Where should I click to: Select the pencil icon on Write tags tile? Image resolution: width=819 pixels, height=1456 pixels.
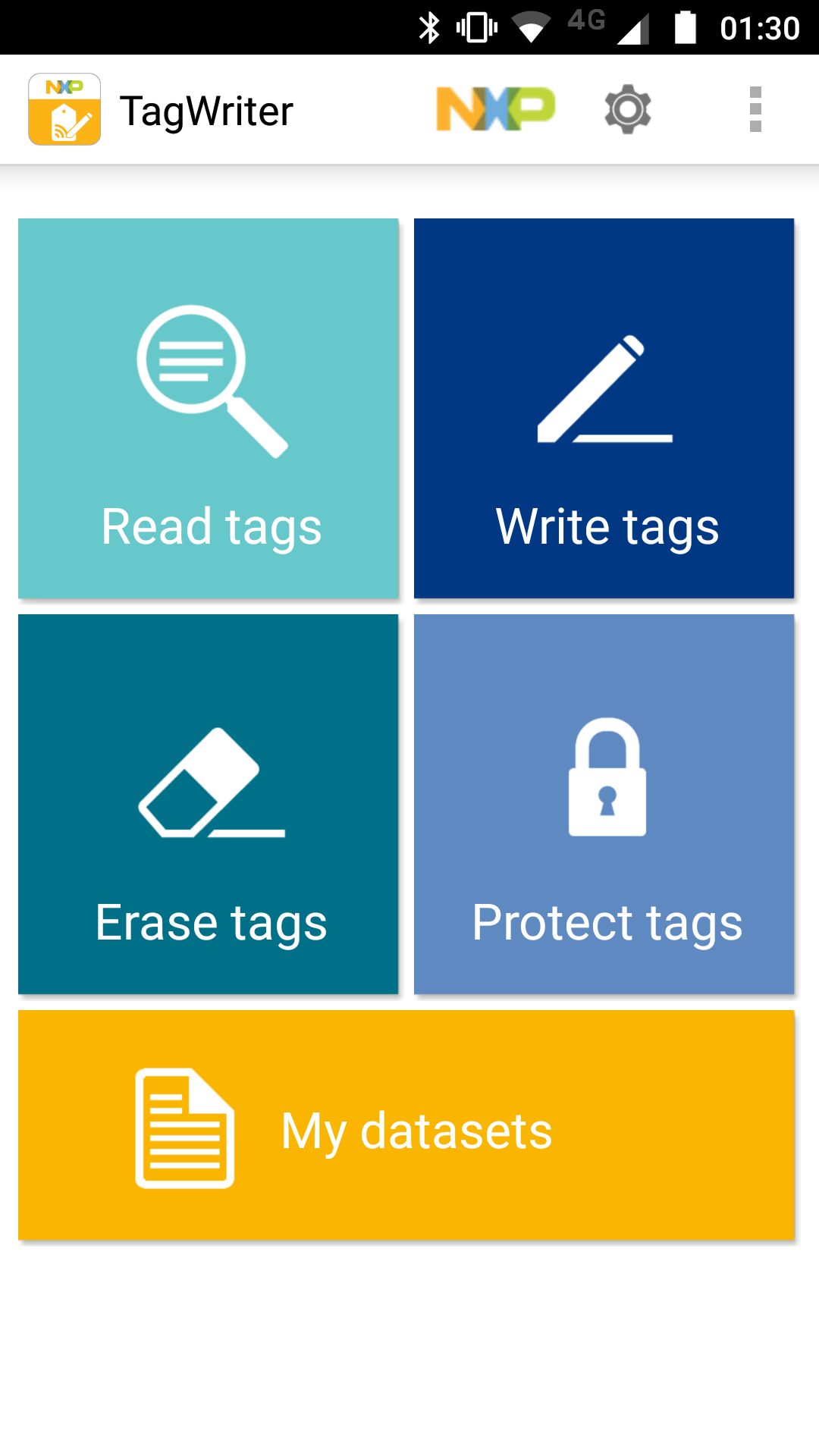click(605, 387)
